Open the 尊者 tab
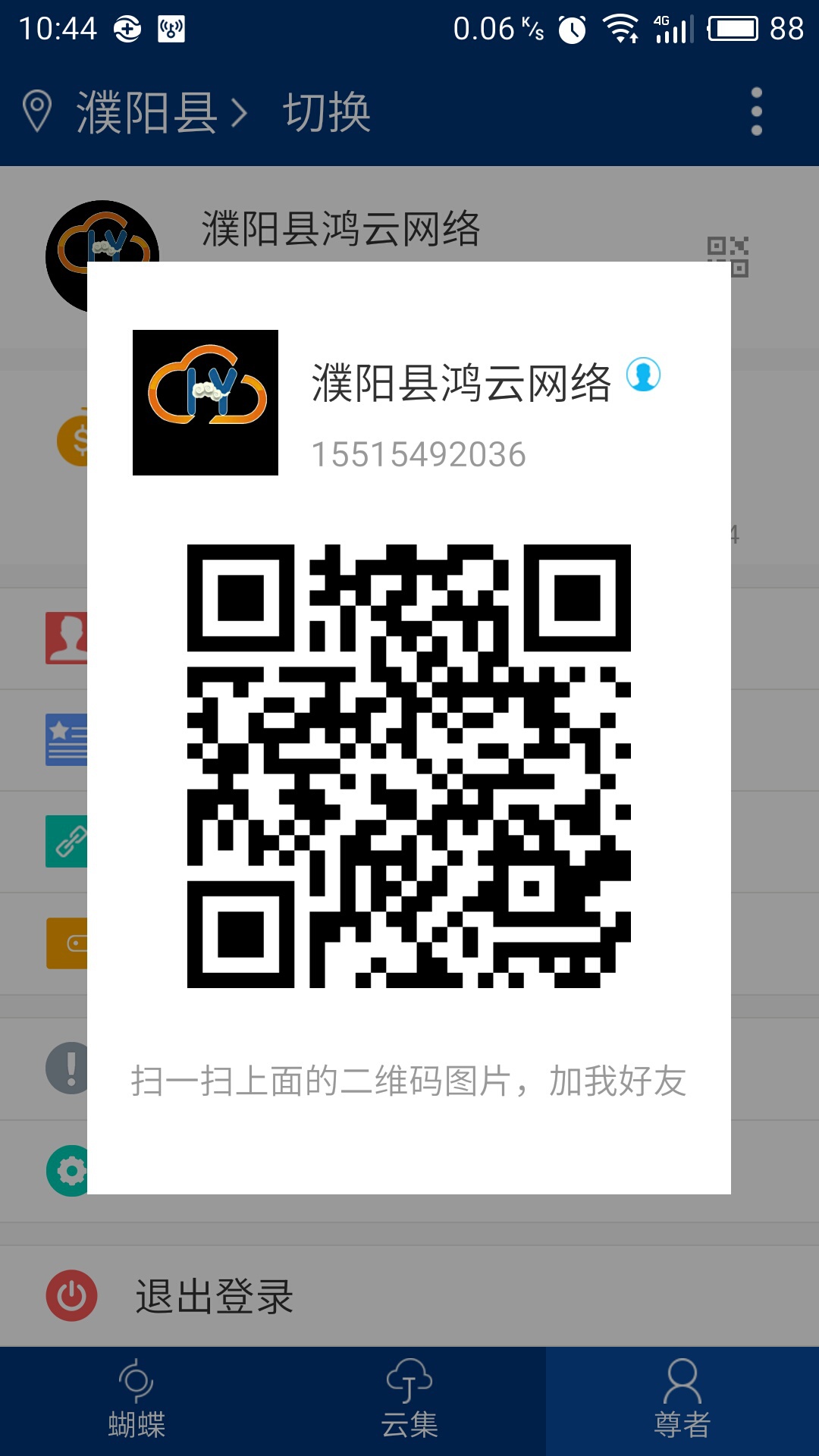 [682, 1401]
